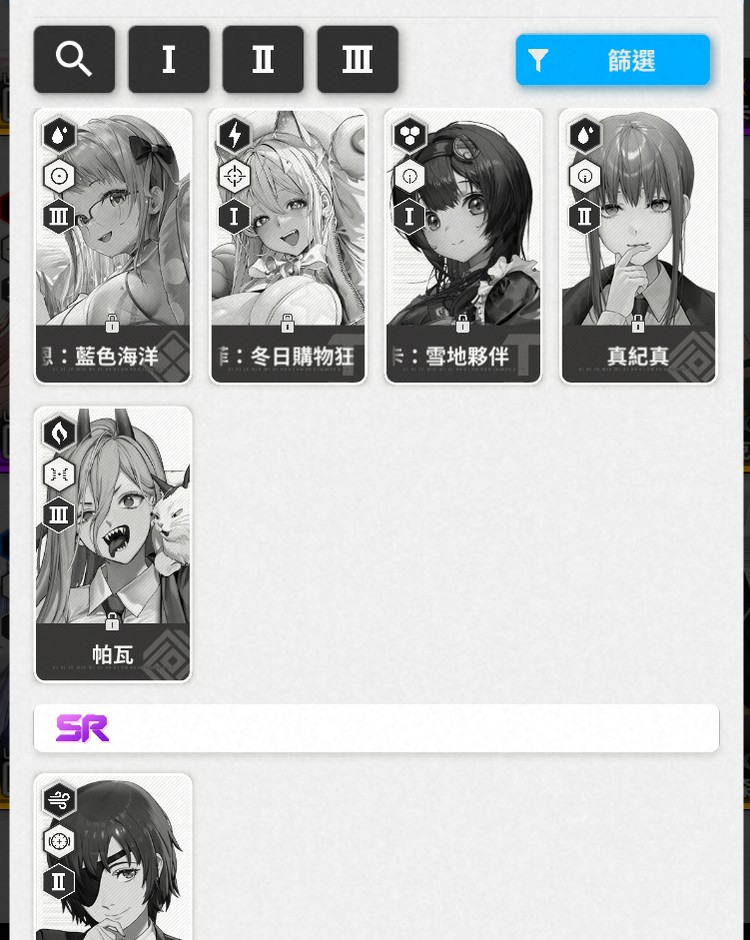
Task: Open the 藍色海洋 character card
Action: (113, 246)
